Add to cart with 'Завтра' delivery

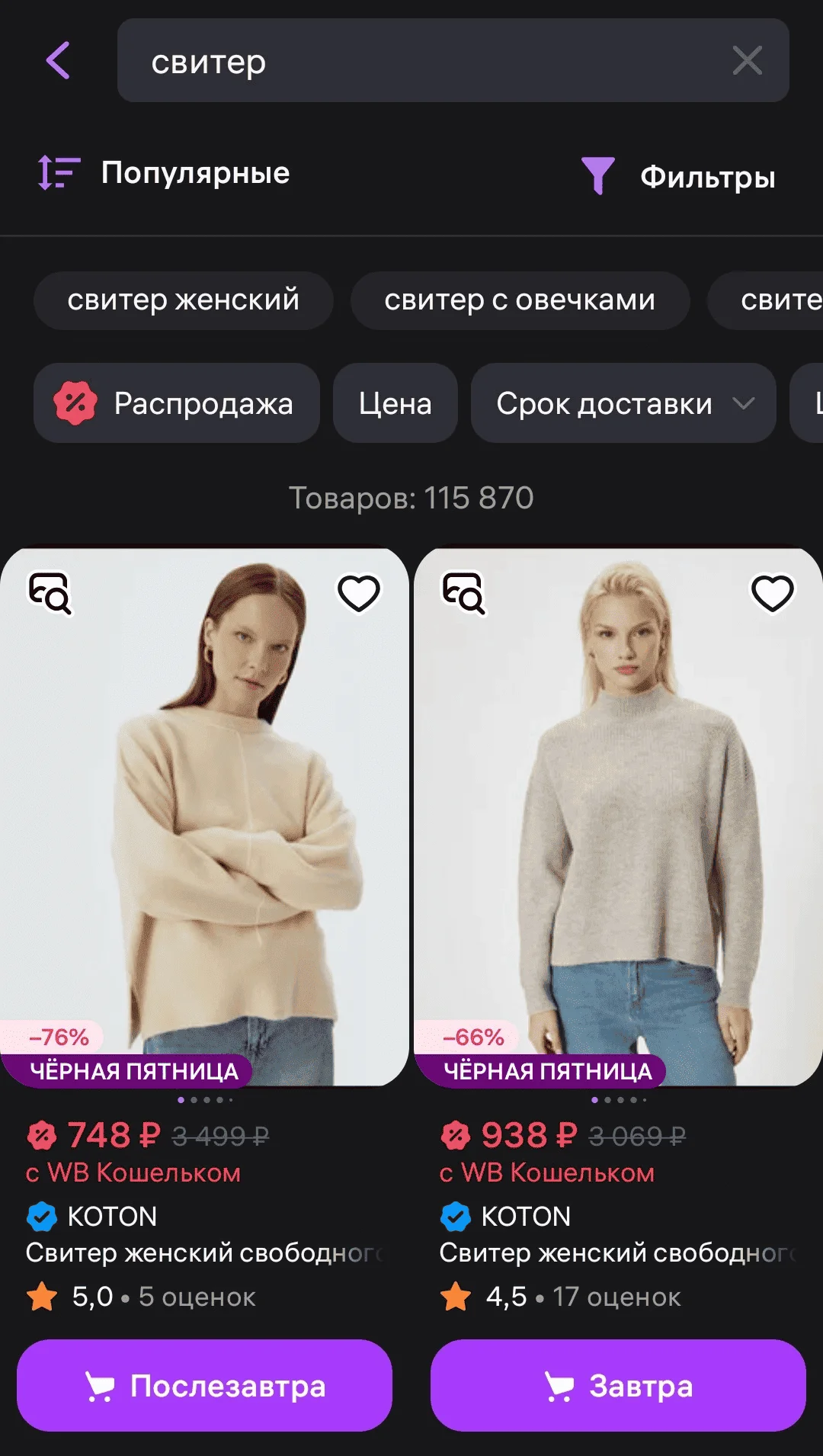point(618,1385)
